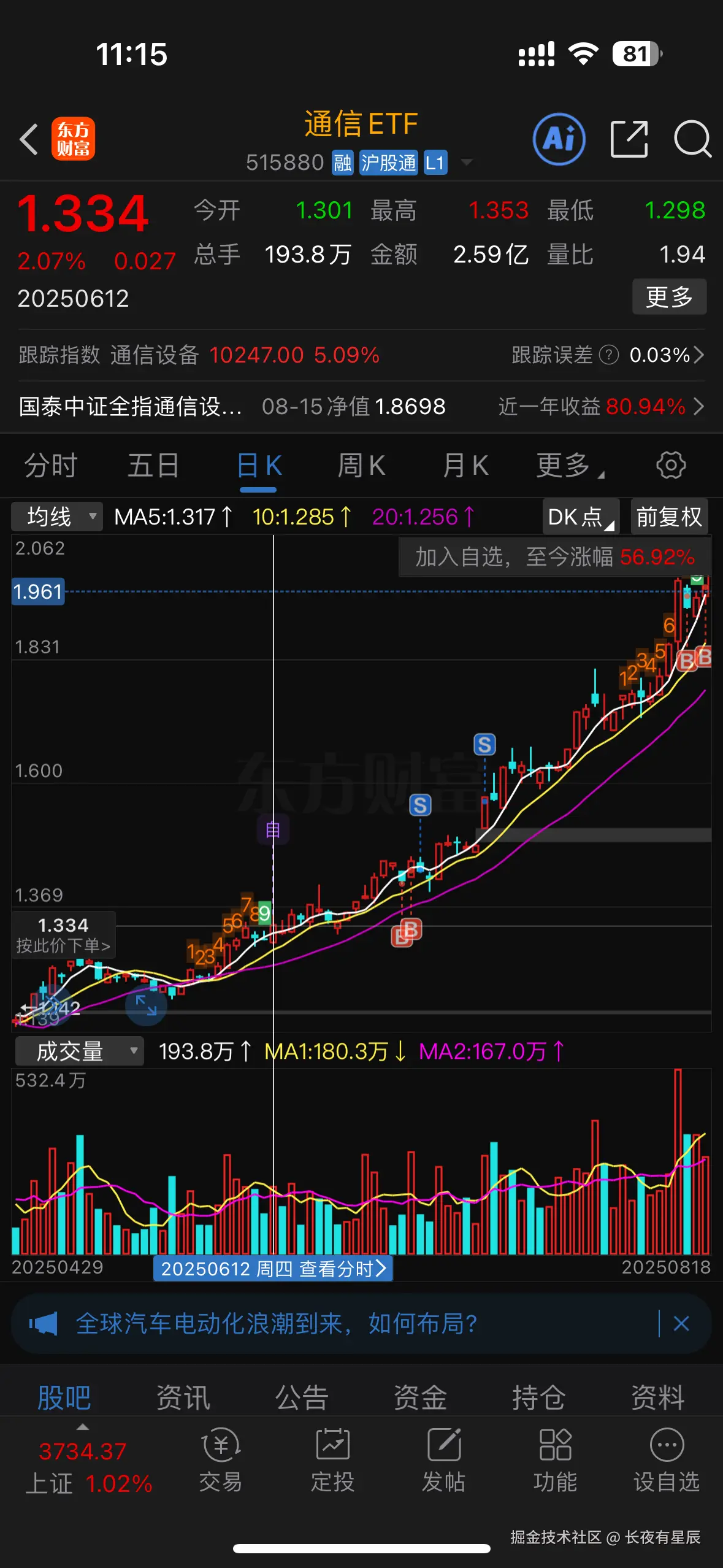The width and height of the screenshot is (723, 1568).
Task: Tap 按此价下单 to order at this price
Action: 63,947
